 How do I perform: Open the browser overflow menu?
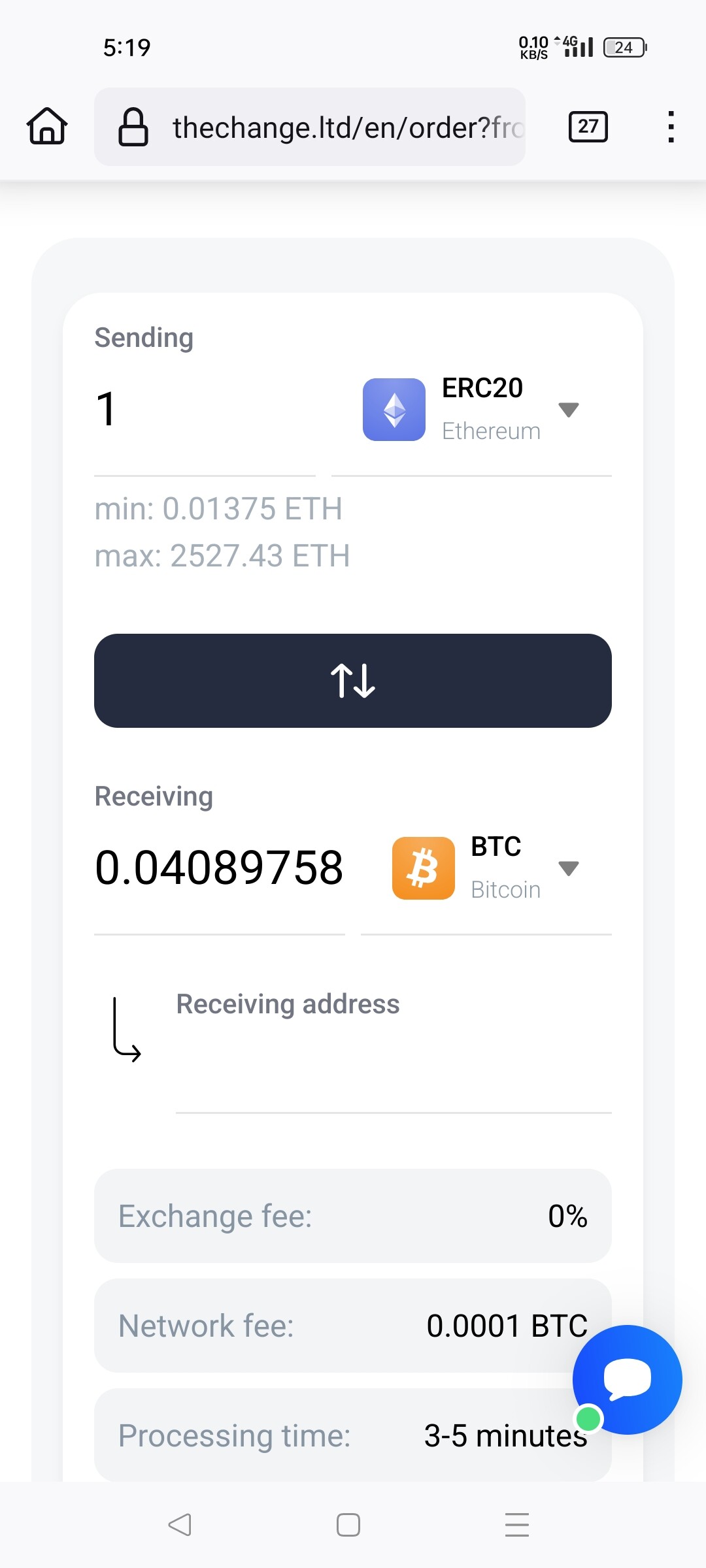[670, 127]
